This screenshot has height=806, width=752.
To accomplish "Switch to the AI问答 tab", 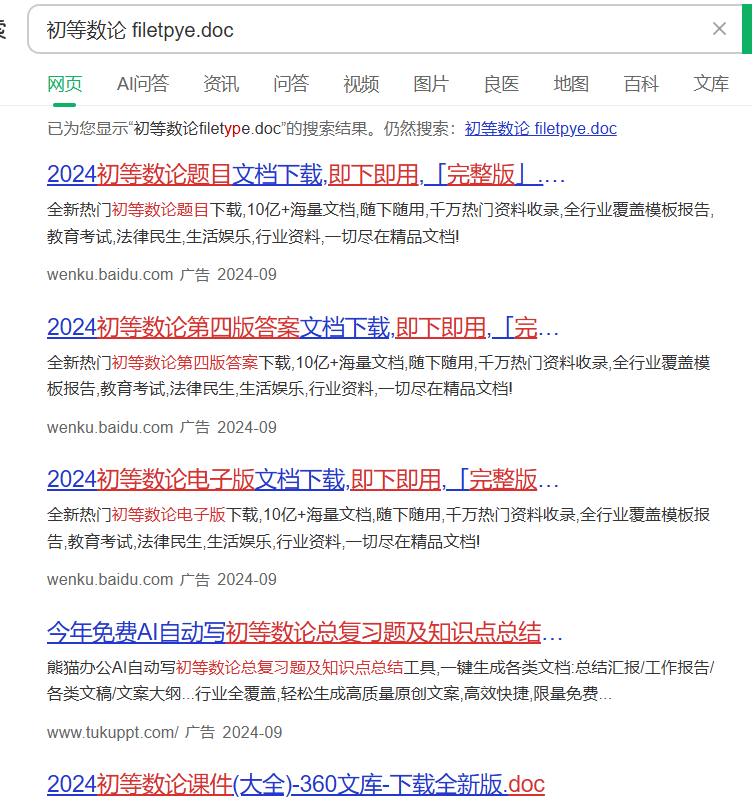I will point(143,84).
